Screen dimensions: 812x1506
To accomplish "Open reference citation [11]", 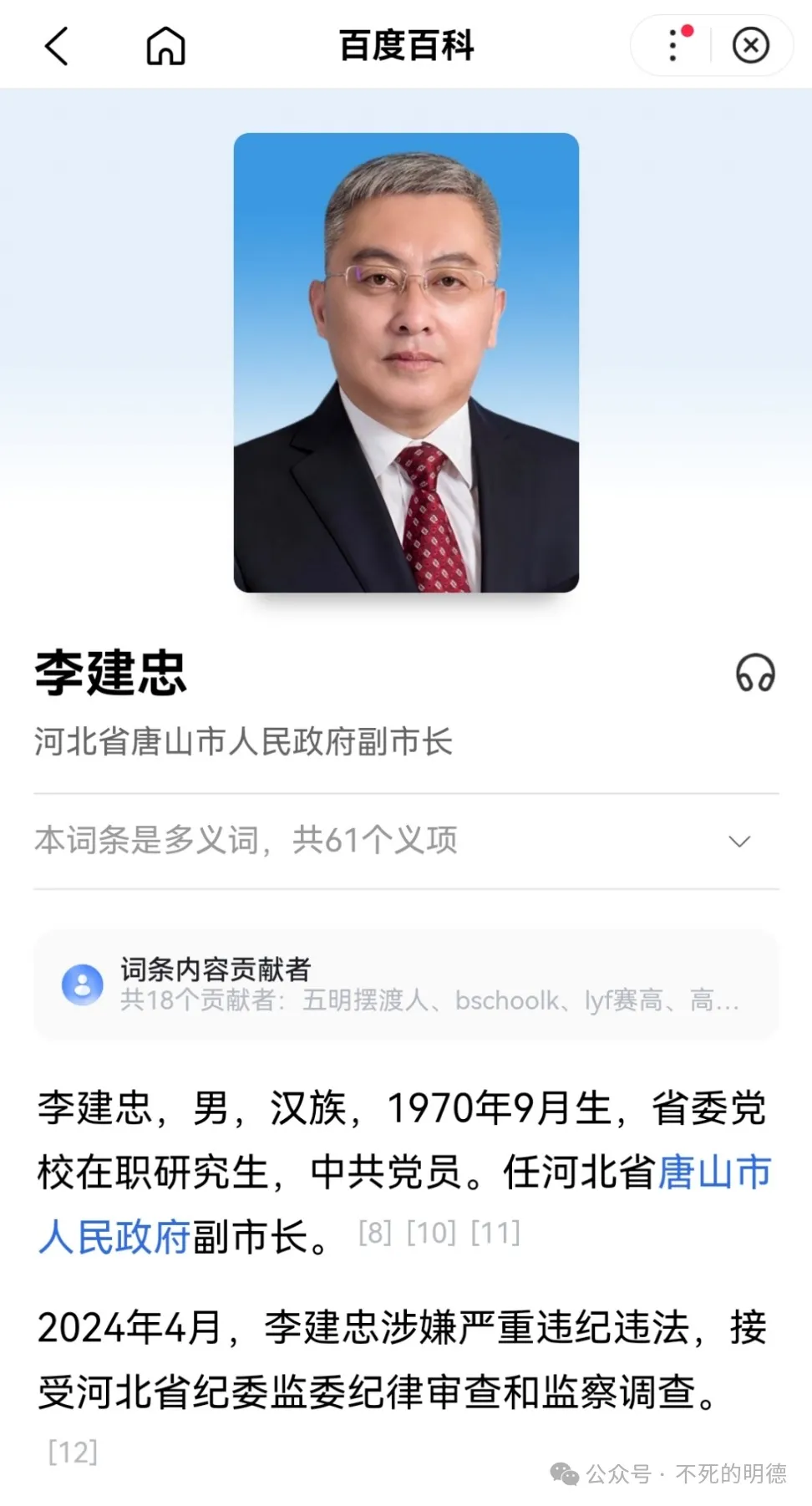I will (x=495, y=1234).
